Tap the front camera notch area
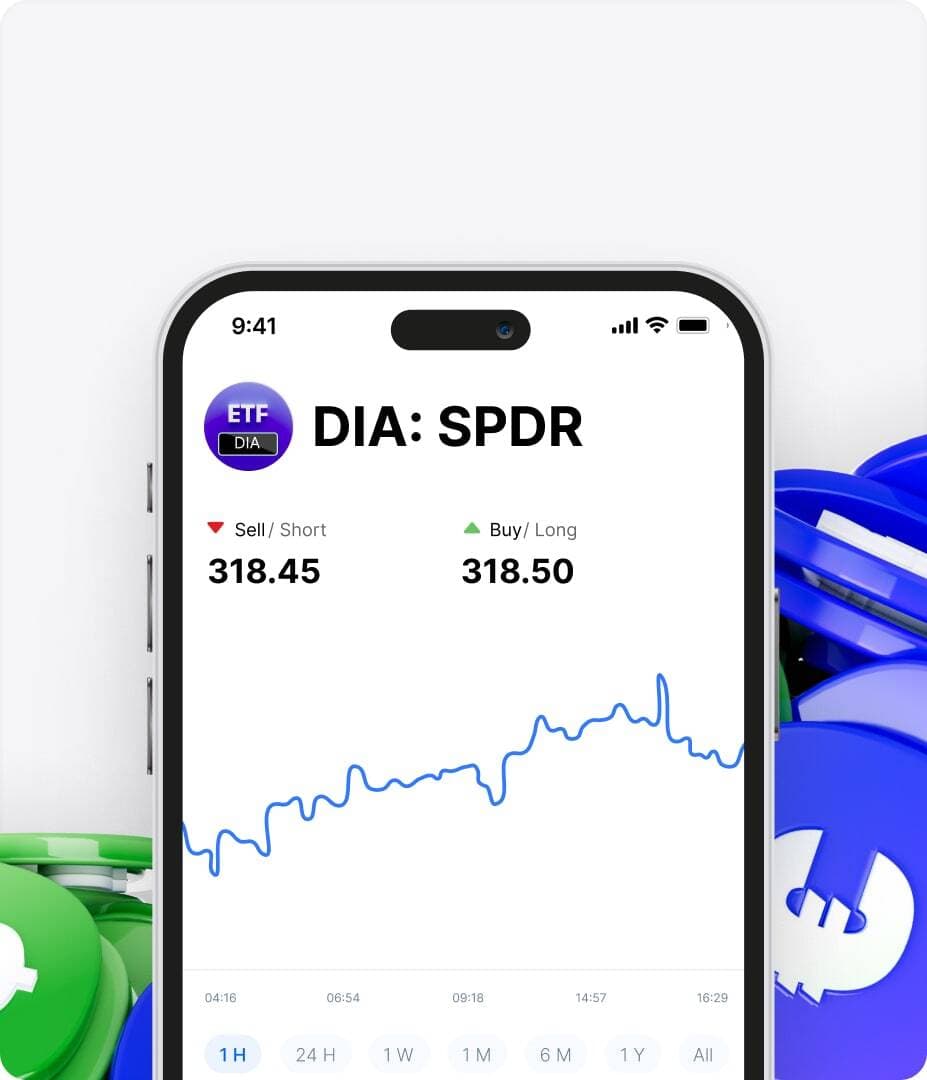 461,330
